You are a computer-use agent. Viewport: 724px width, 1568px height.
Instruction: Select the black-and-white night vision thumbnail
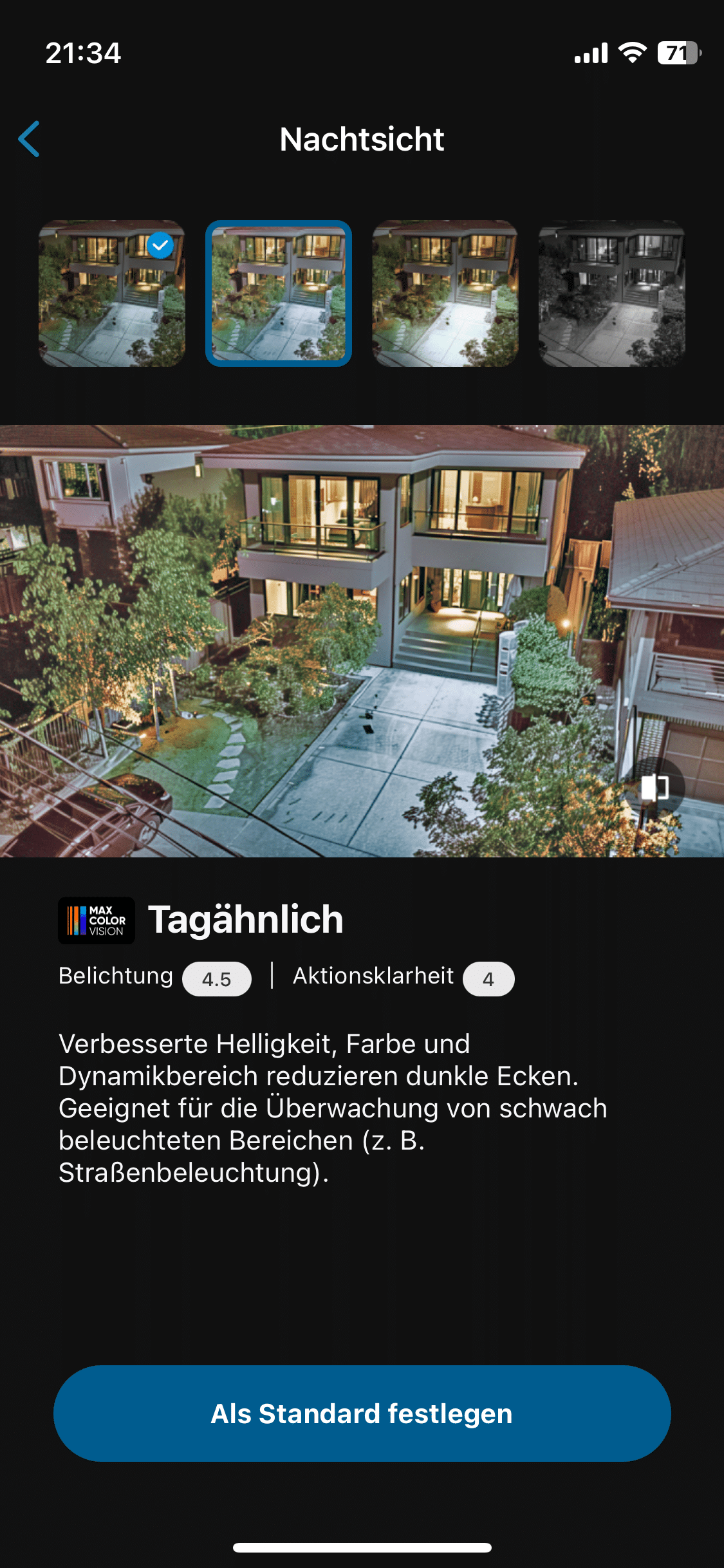coord(611,294)
